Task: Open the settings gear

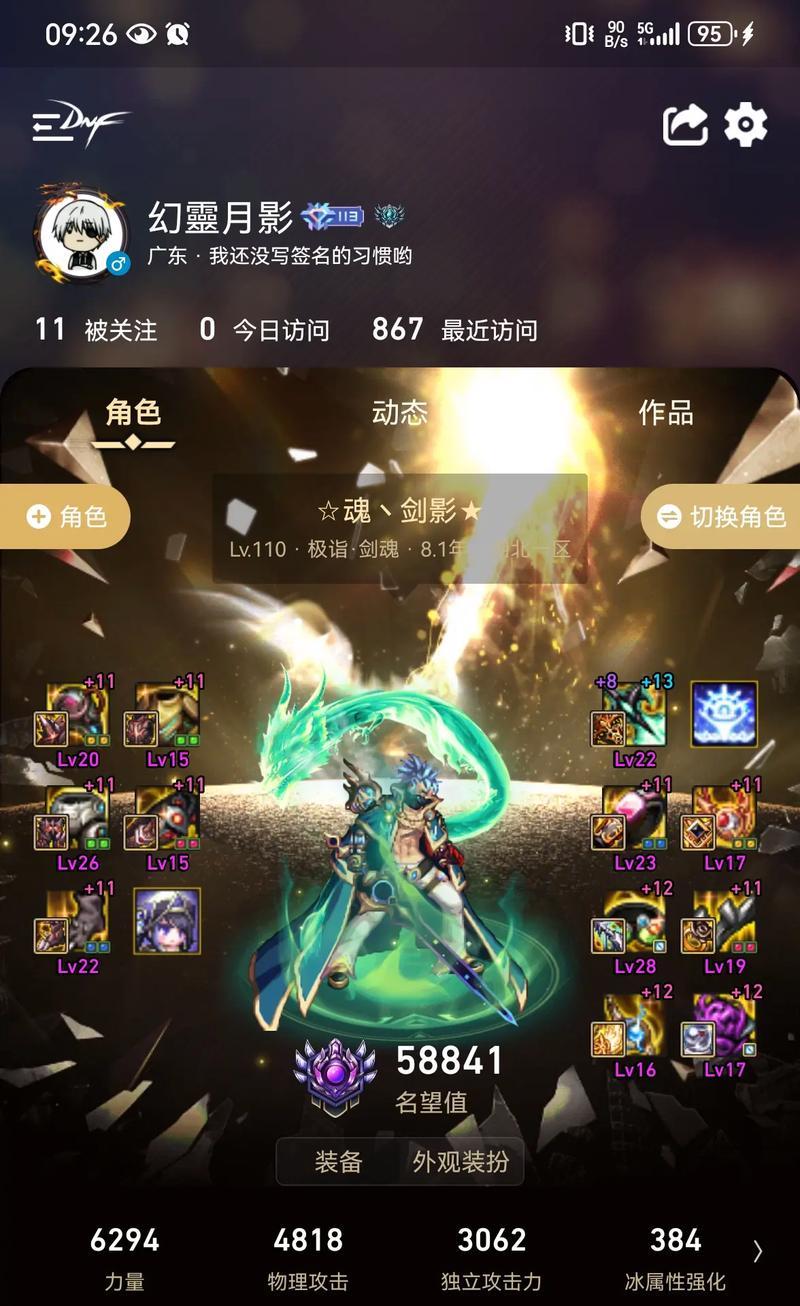Action: [746, 126]
